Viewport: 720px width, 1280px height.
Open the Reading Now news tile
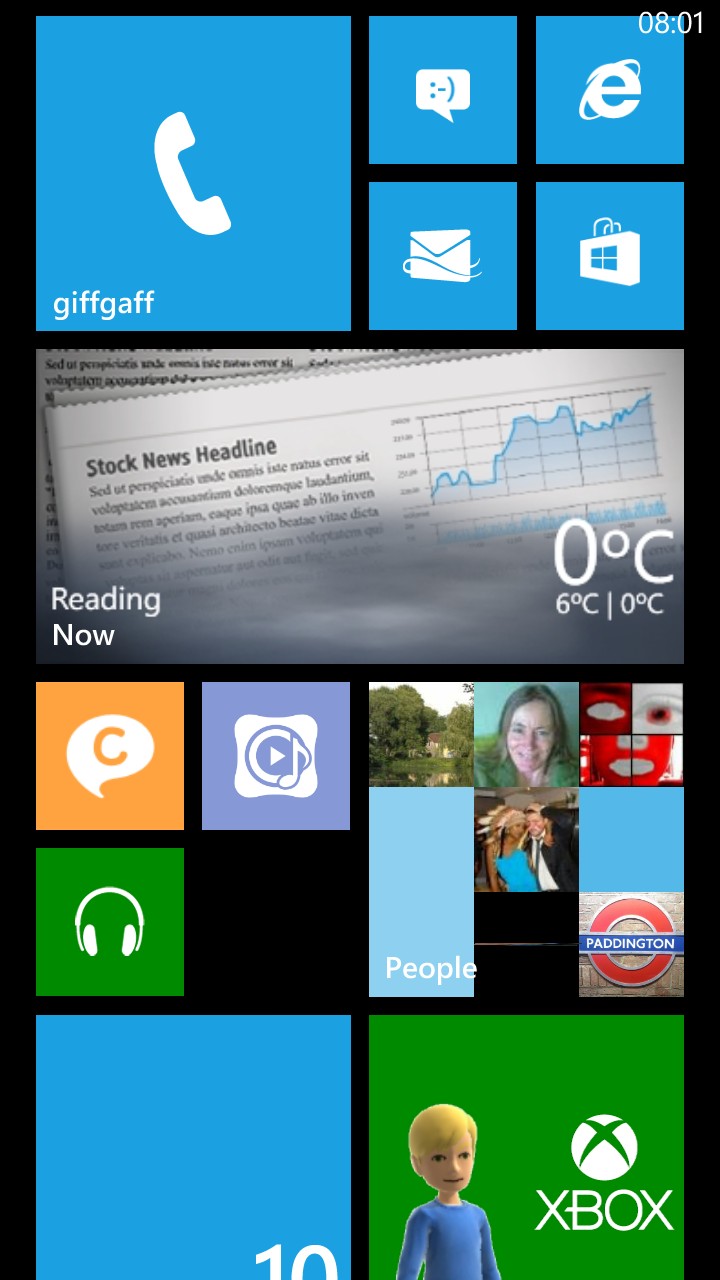tap(360, 506)
